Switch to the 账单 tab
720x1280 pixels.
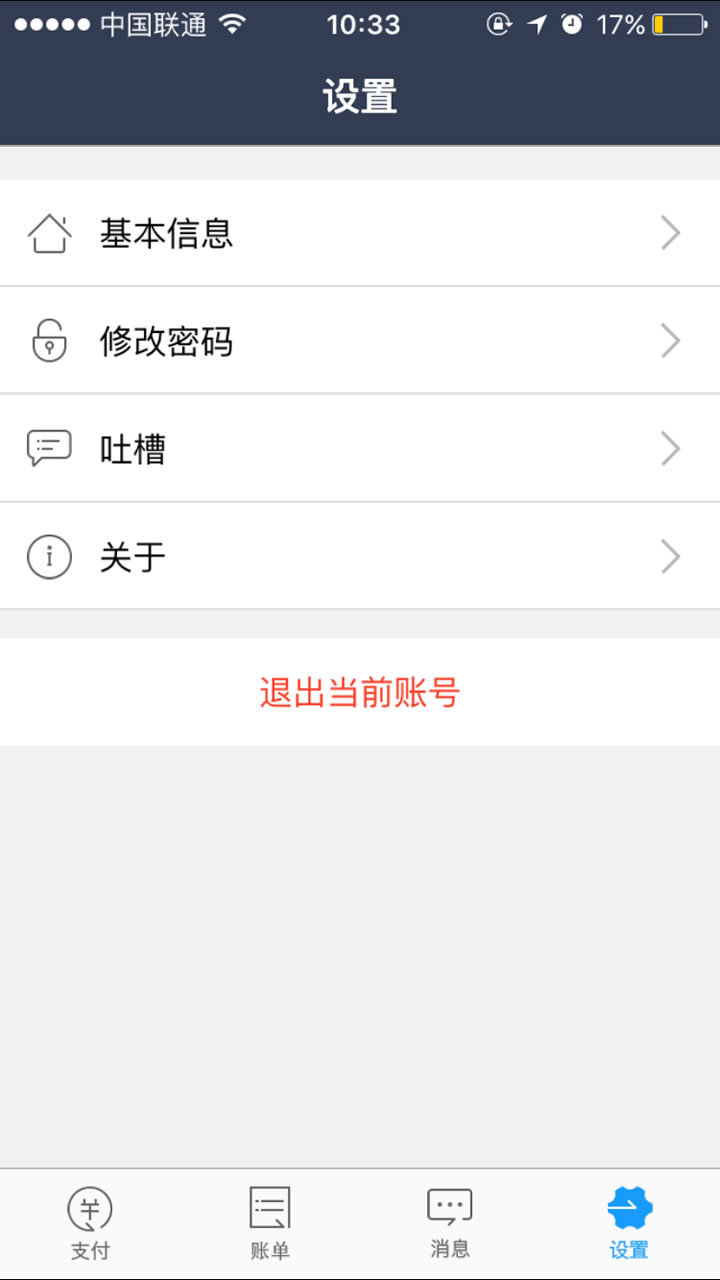pos(270,1223)
